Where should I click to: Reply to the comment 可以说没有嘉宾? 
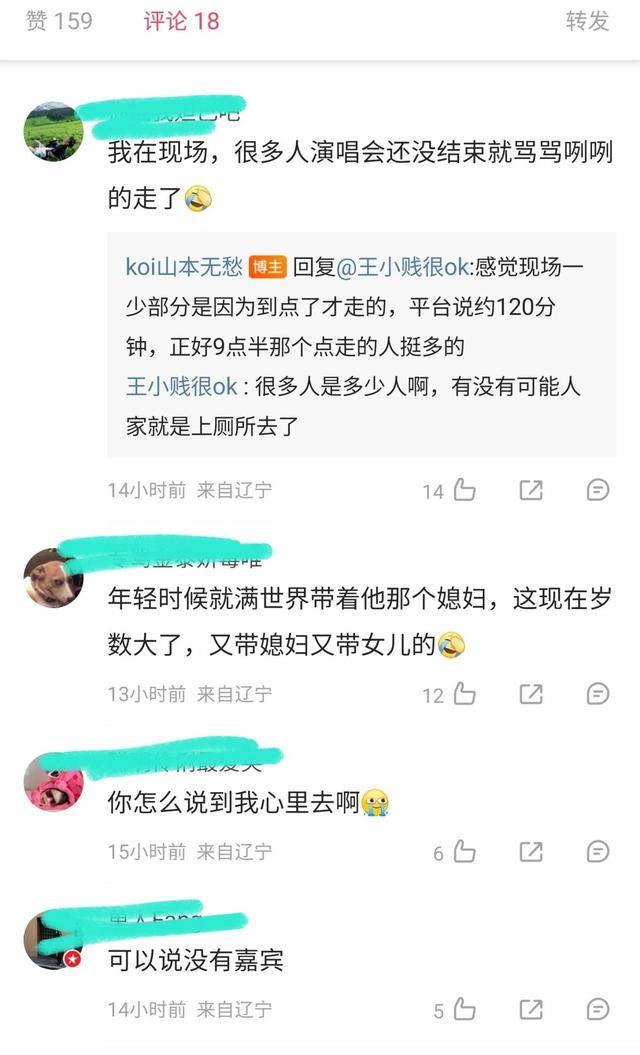pyautogui.click(x=597, y=1010)
